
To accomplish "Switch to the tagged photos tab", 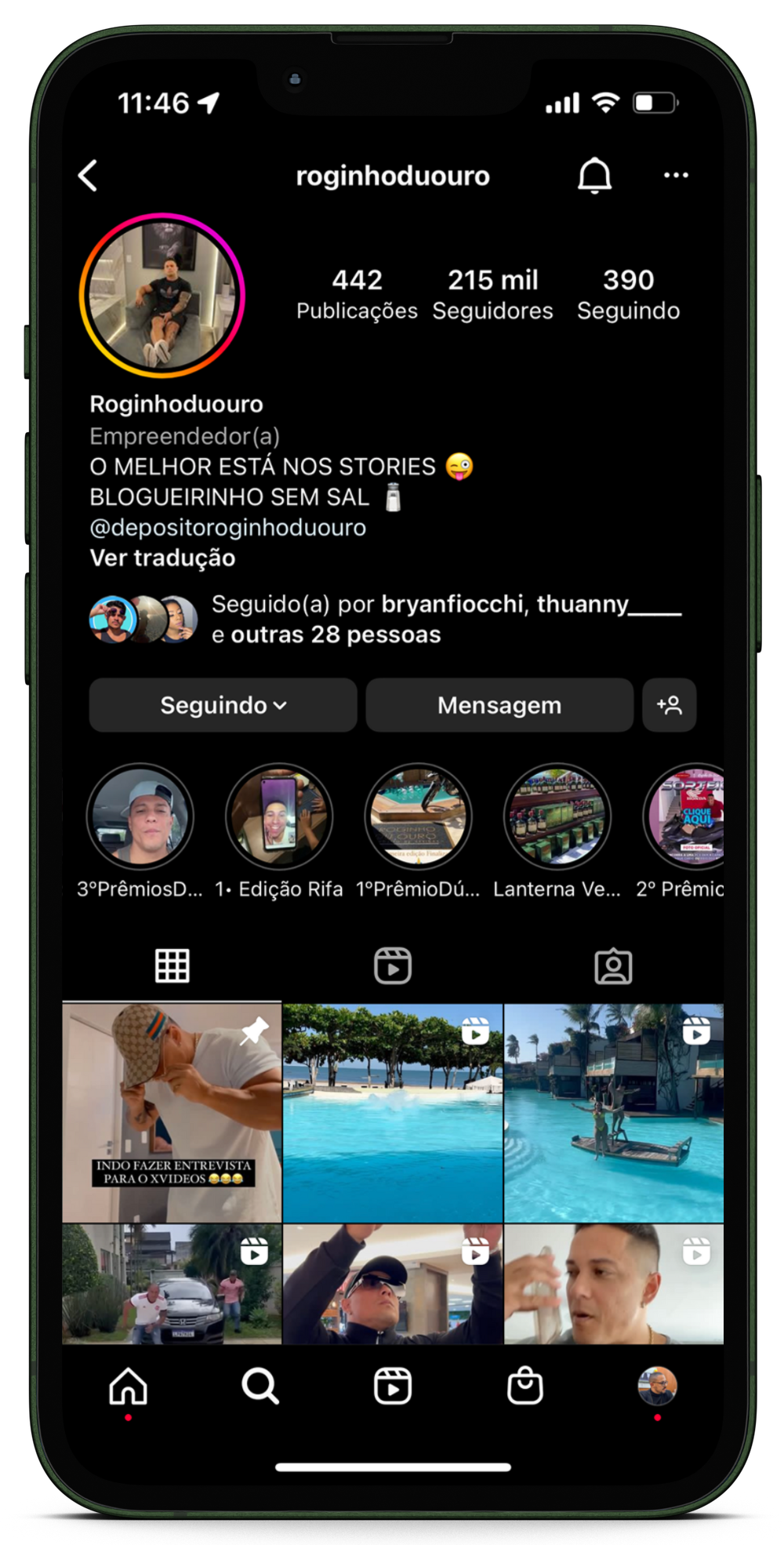I will coord(613,965).
